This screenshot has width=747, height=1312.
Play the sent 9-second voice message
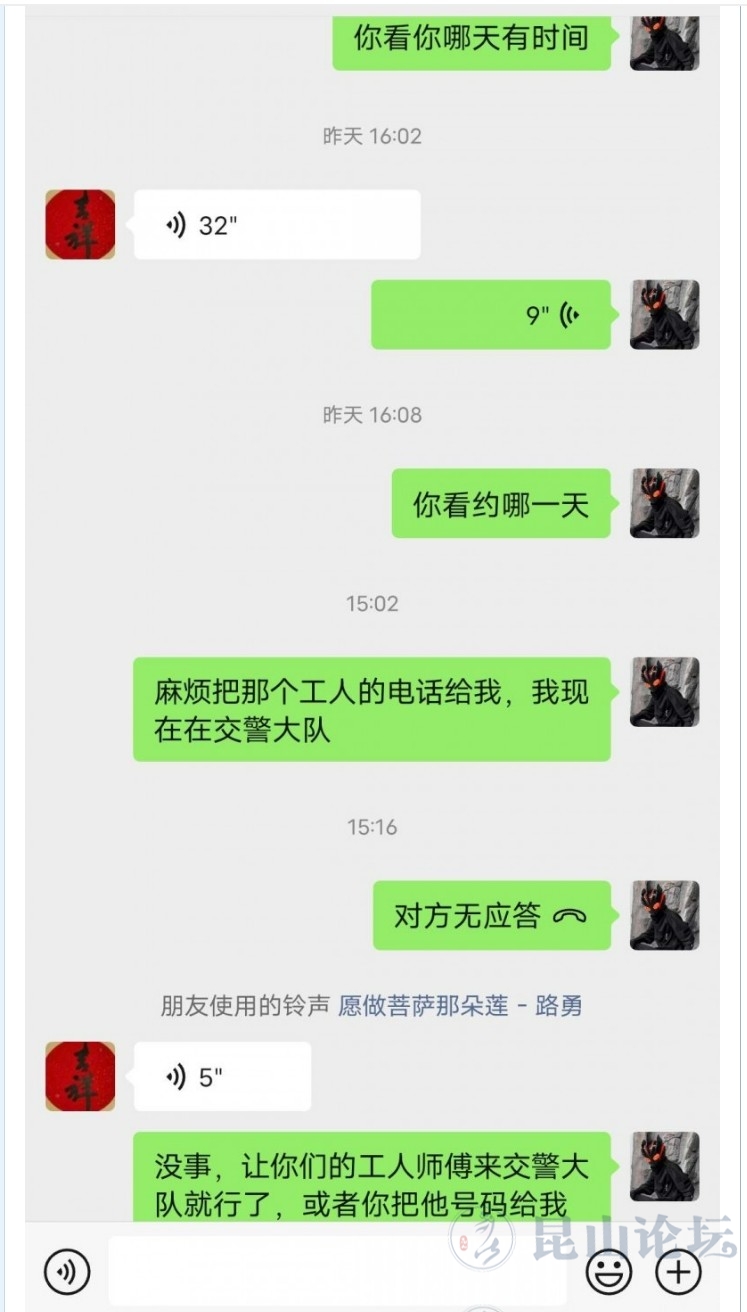pyautogui.click(x=490, y=315)
